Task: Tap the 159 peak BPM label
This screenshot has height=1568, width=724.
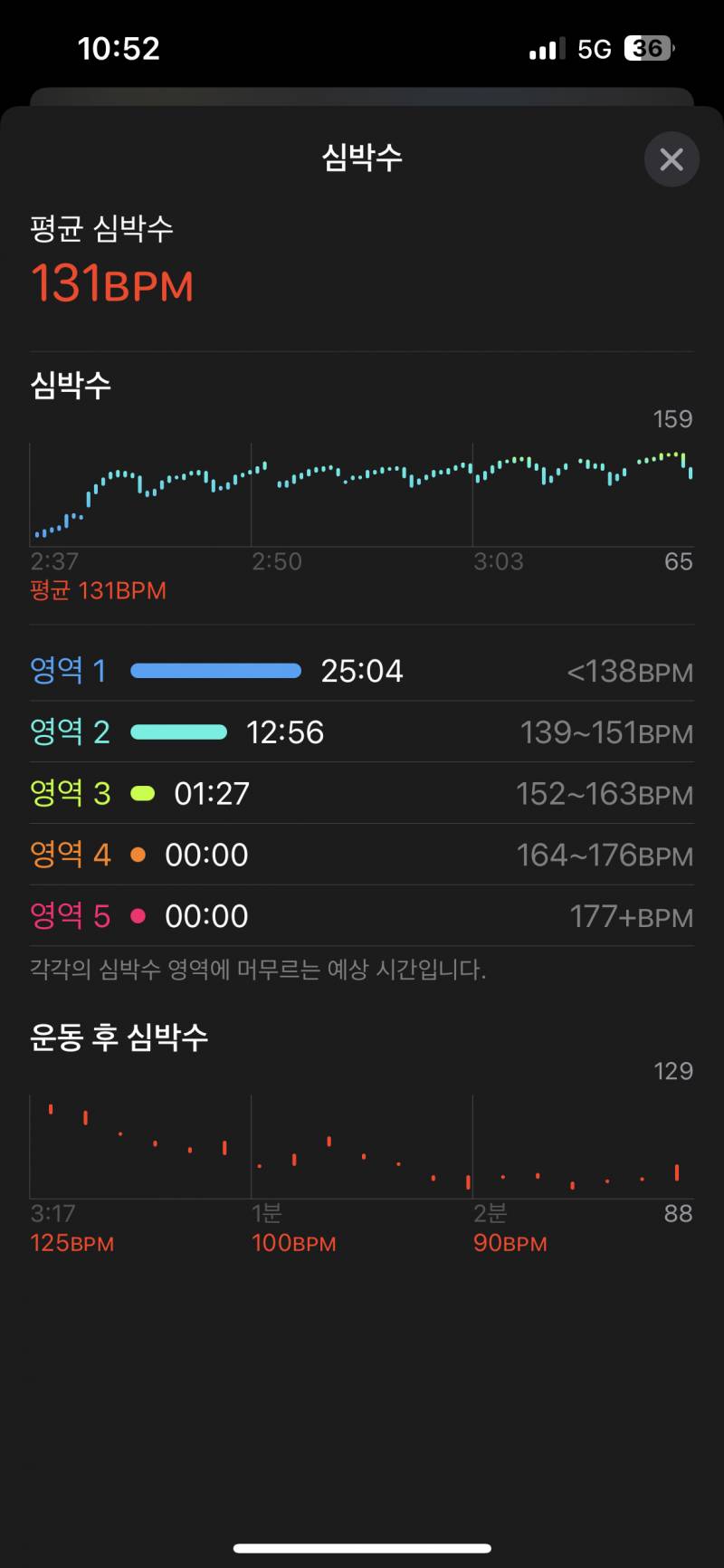Action: coord(672,418)
